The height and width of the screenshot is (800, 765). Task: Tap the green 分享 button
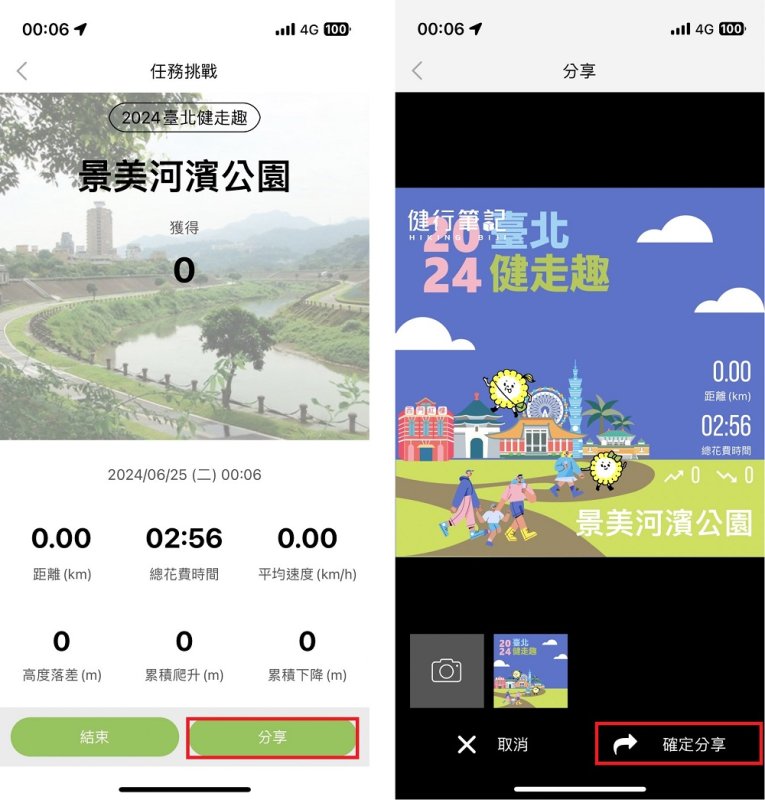tap(272, 737)
